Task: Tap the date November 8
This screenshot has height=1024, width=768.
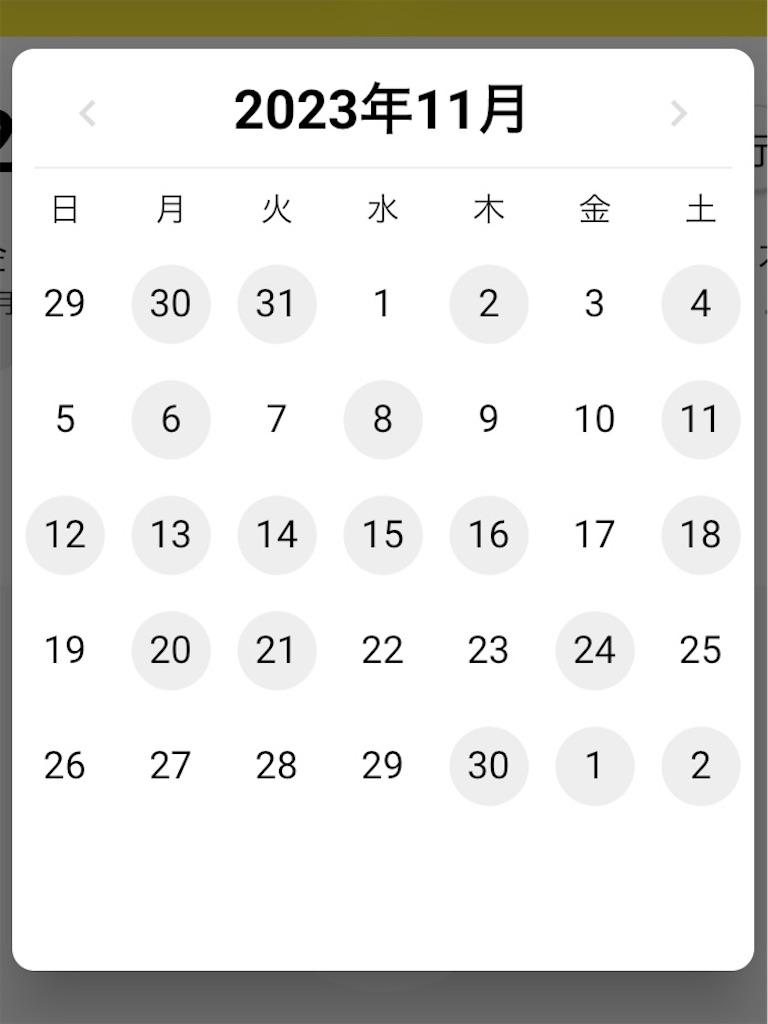Action: point(383,419)
